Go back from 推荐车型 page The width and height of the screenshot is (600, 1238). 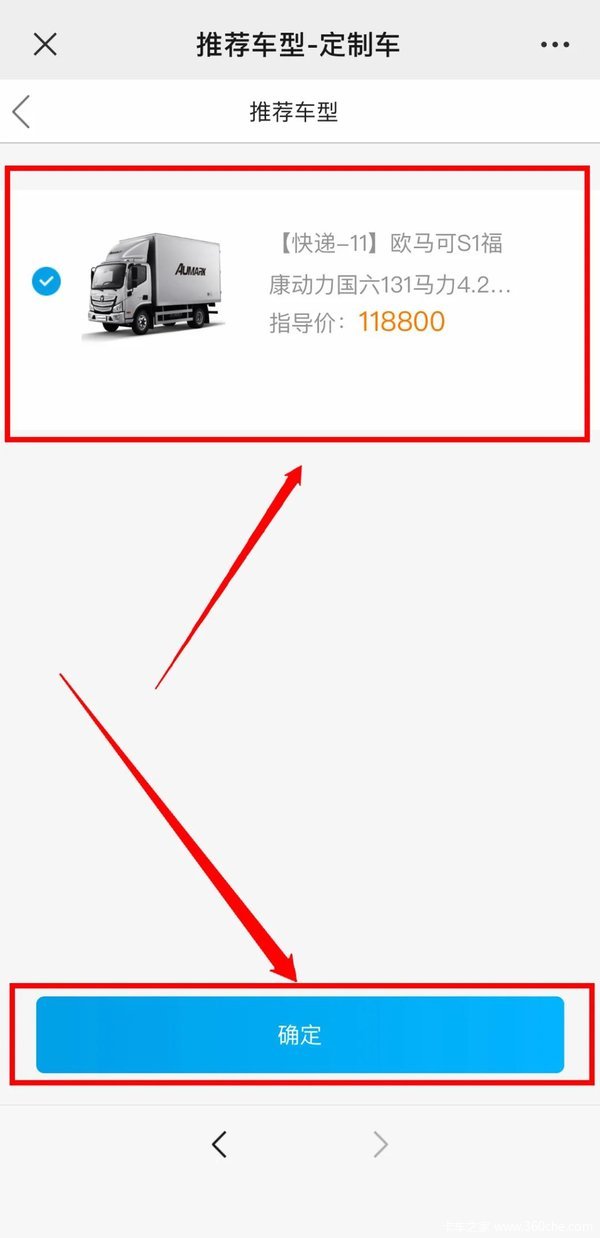(22, 111)
